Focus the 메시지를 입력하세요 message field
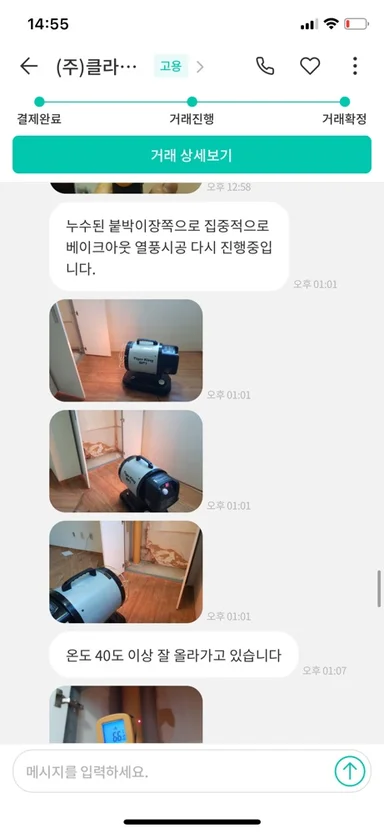Screen dimensions: 384x833 pyautogui.click(x=173, y=771)
